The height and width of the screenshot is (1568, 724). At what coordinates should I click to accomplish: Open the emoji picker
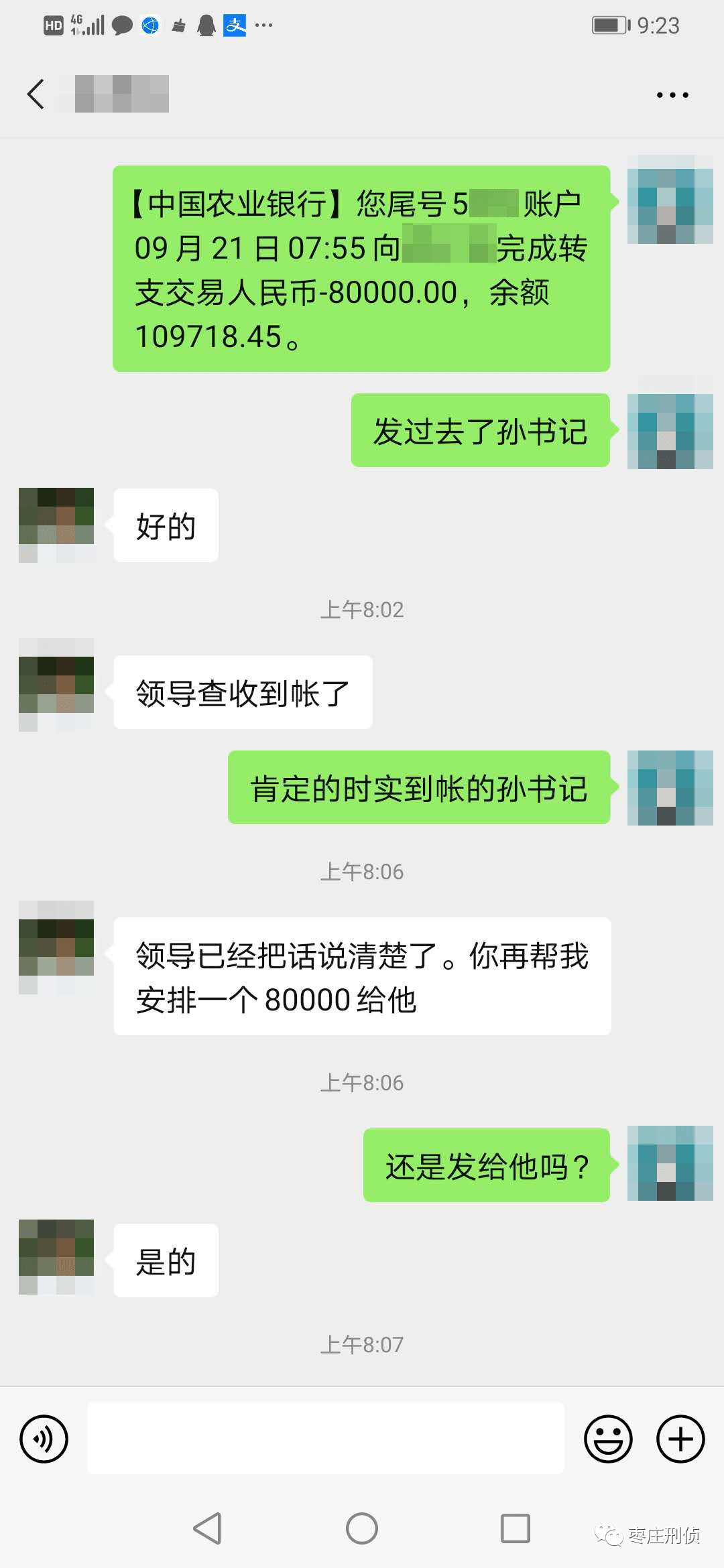coord(608,1438)
